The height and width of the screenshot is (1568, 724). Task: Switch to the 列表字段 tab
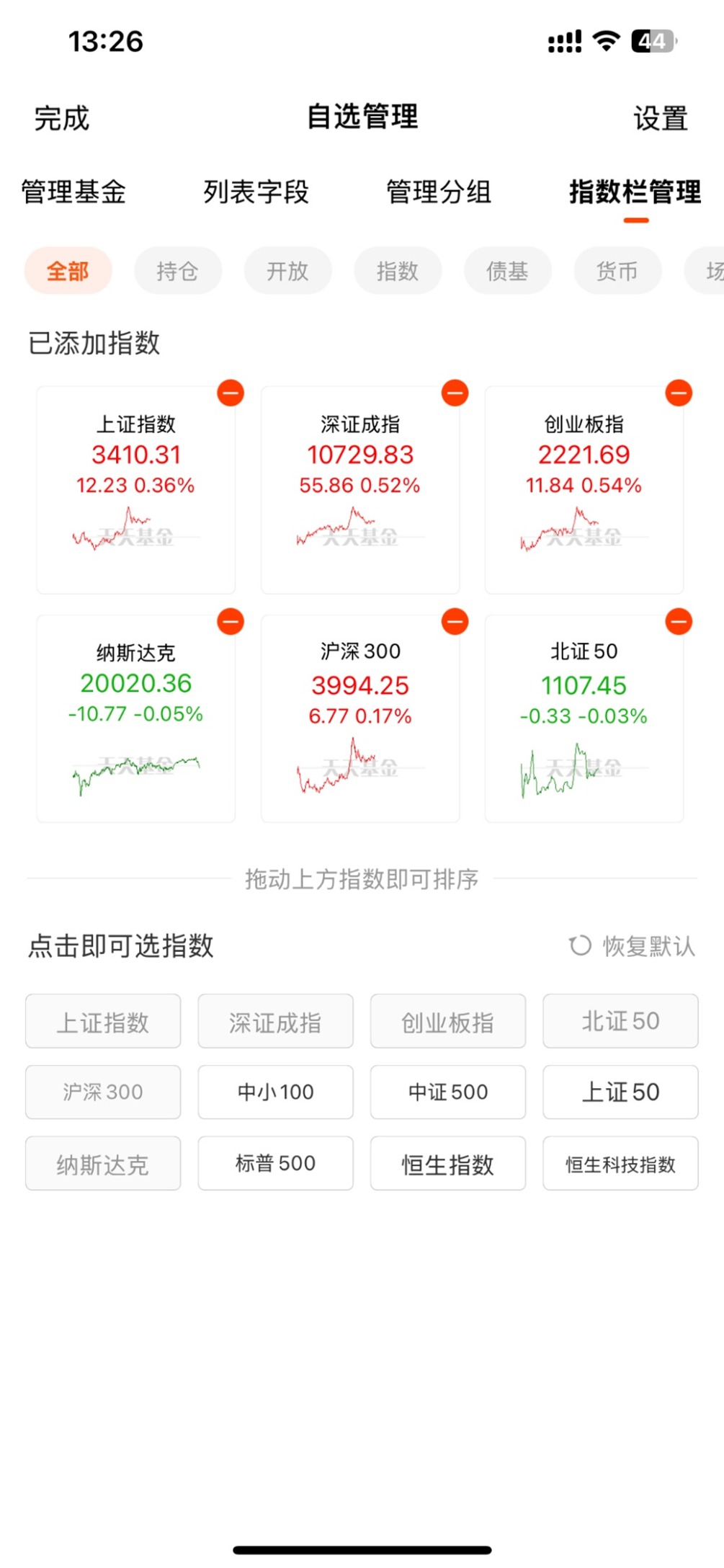pyautogui.click(x=256, y=192)
